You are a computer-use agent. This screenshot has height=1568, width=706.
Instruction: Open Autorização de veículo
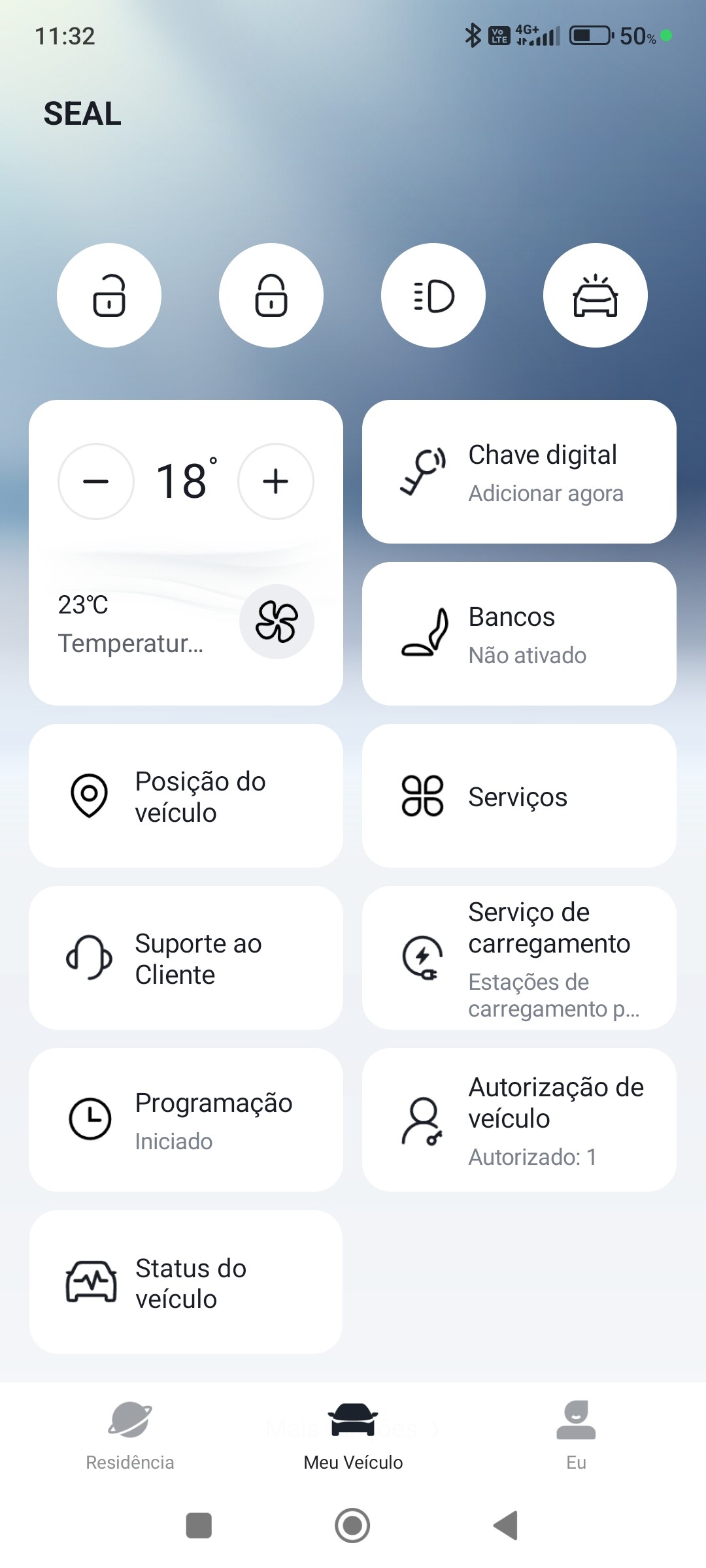click(519, 1120)
